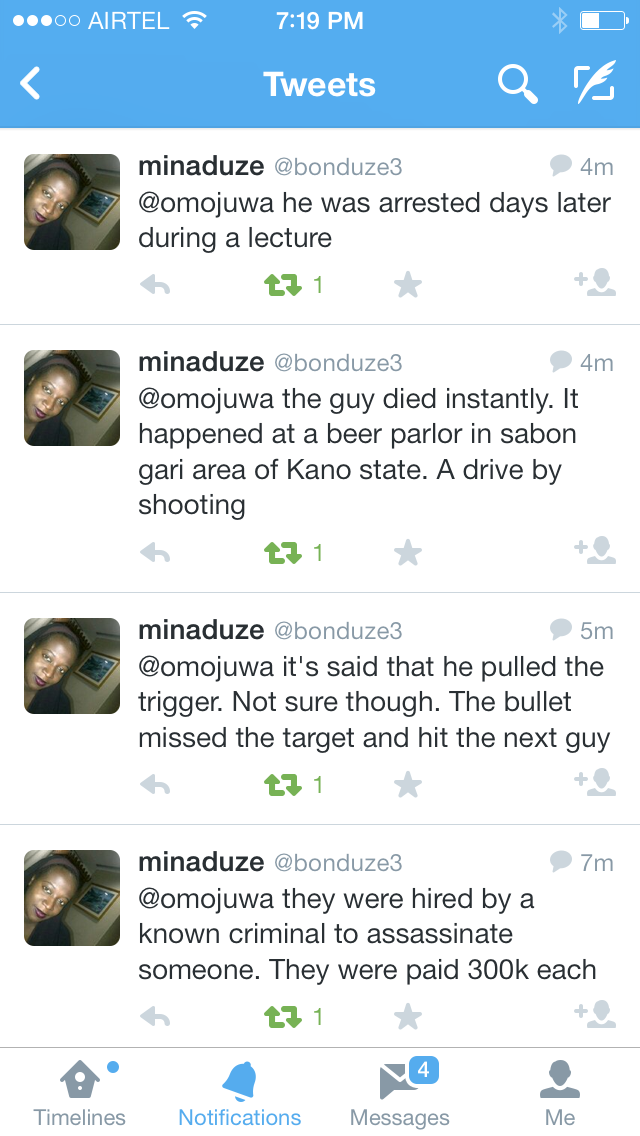The height and width of the screenshot is (1136, 640).
Task: Favorite the 'arrested days later' tweet
Action: click(x=407, y=286)
